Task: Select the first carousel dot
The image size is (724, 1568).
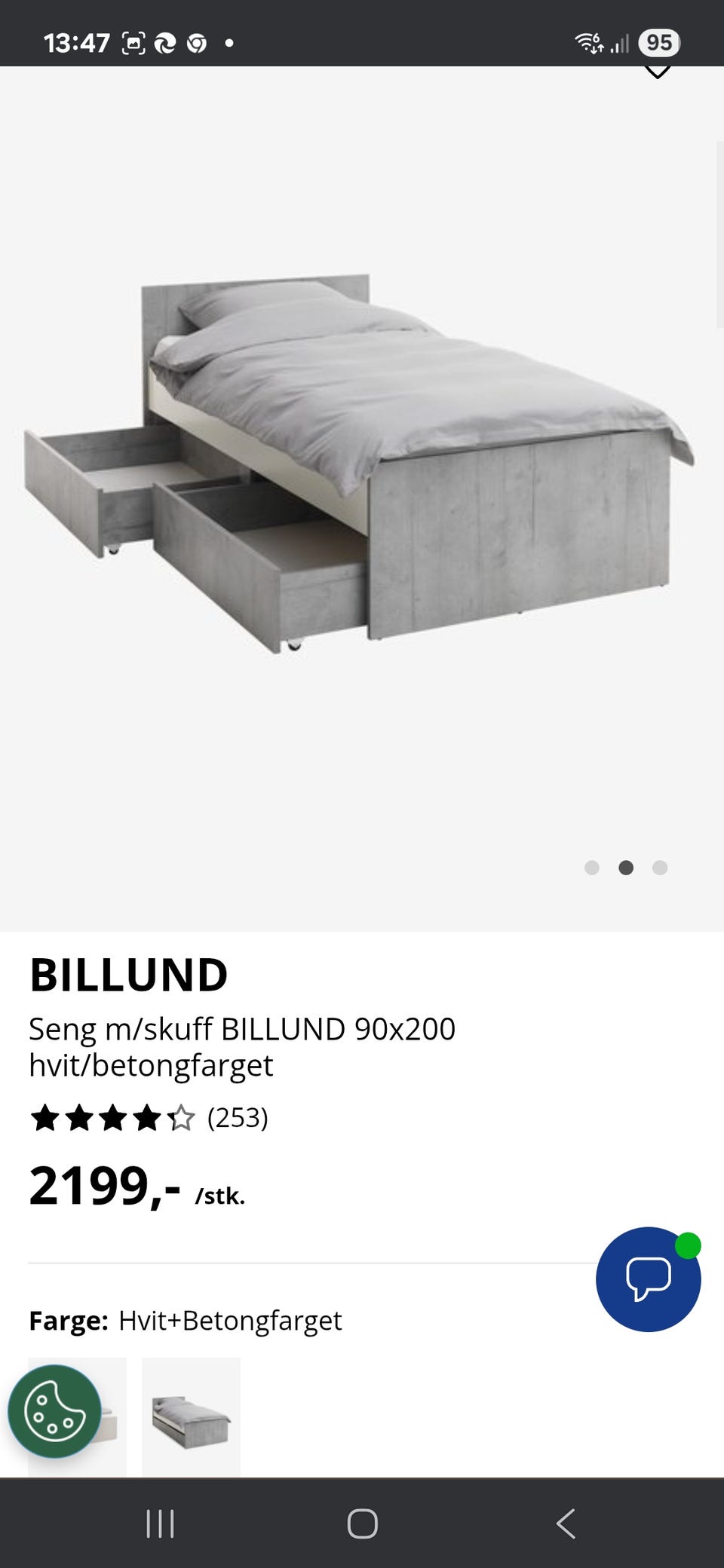Action: tap(593, 868)
